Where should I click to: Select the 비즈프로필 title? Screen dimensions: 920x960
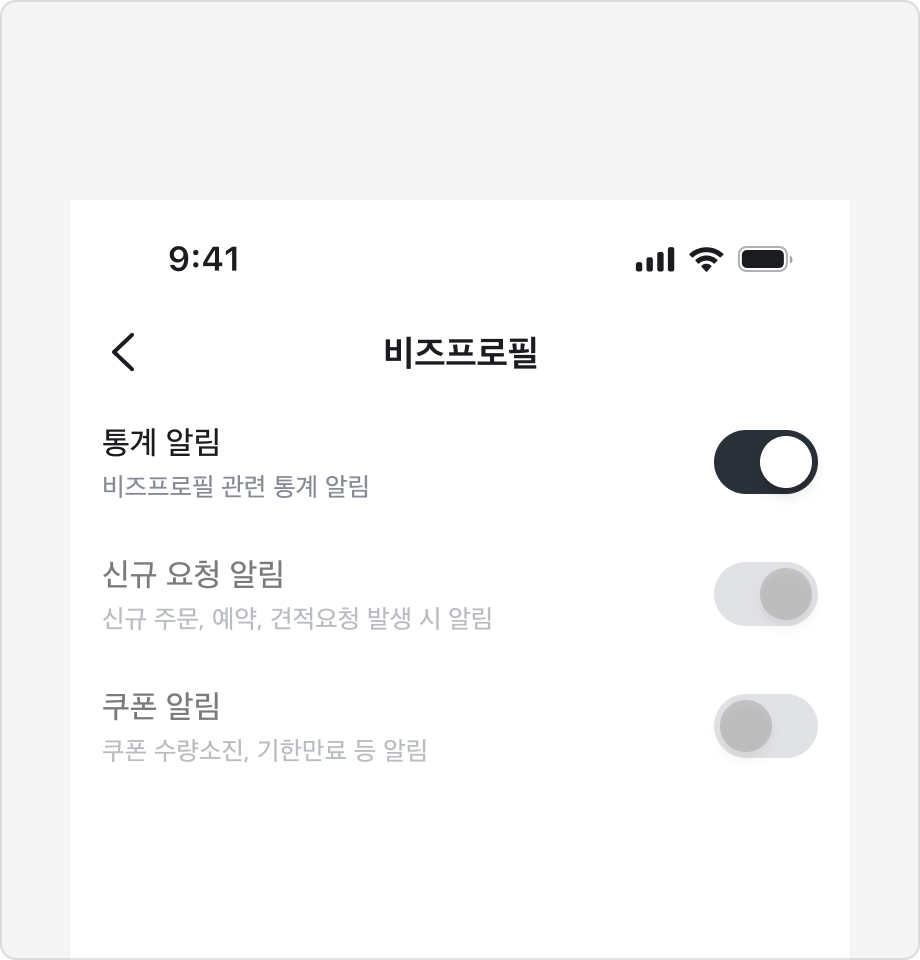(x=459, y=352)
